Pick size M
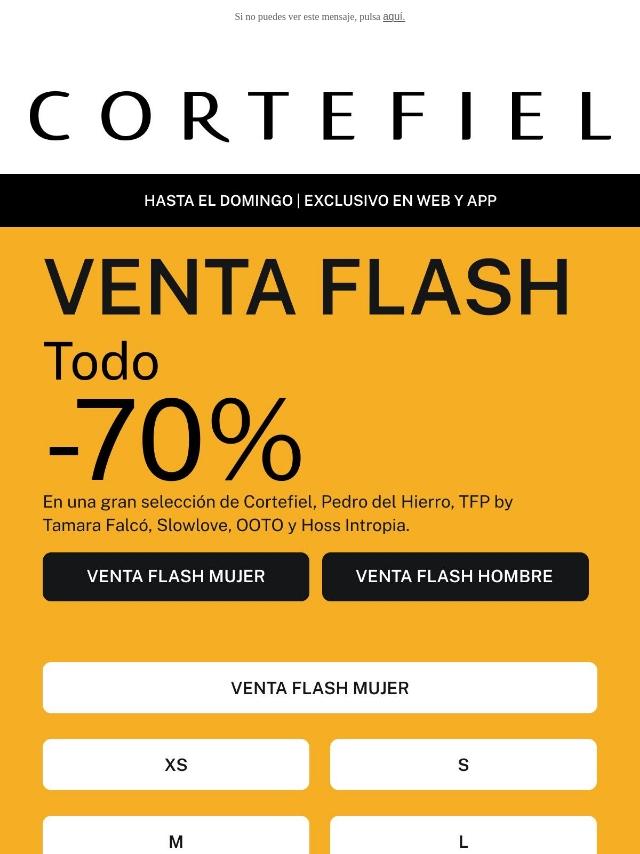This screenshot has width=640, height=854. click(176, 838)
